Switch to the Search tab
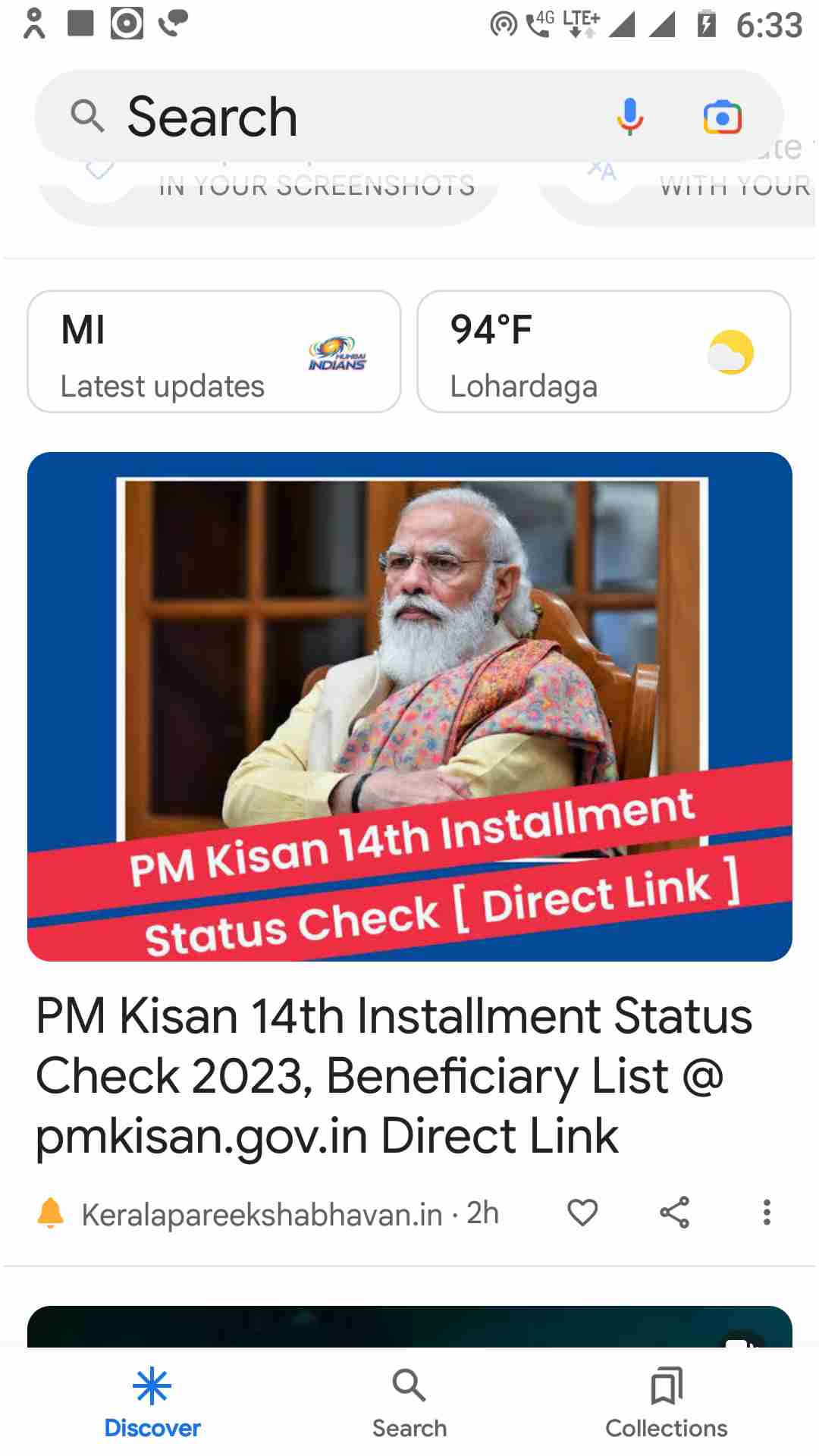 coord(409,1403)
